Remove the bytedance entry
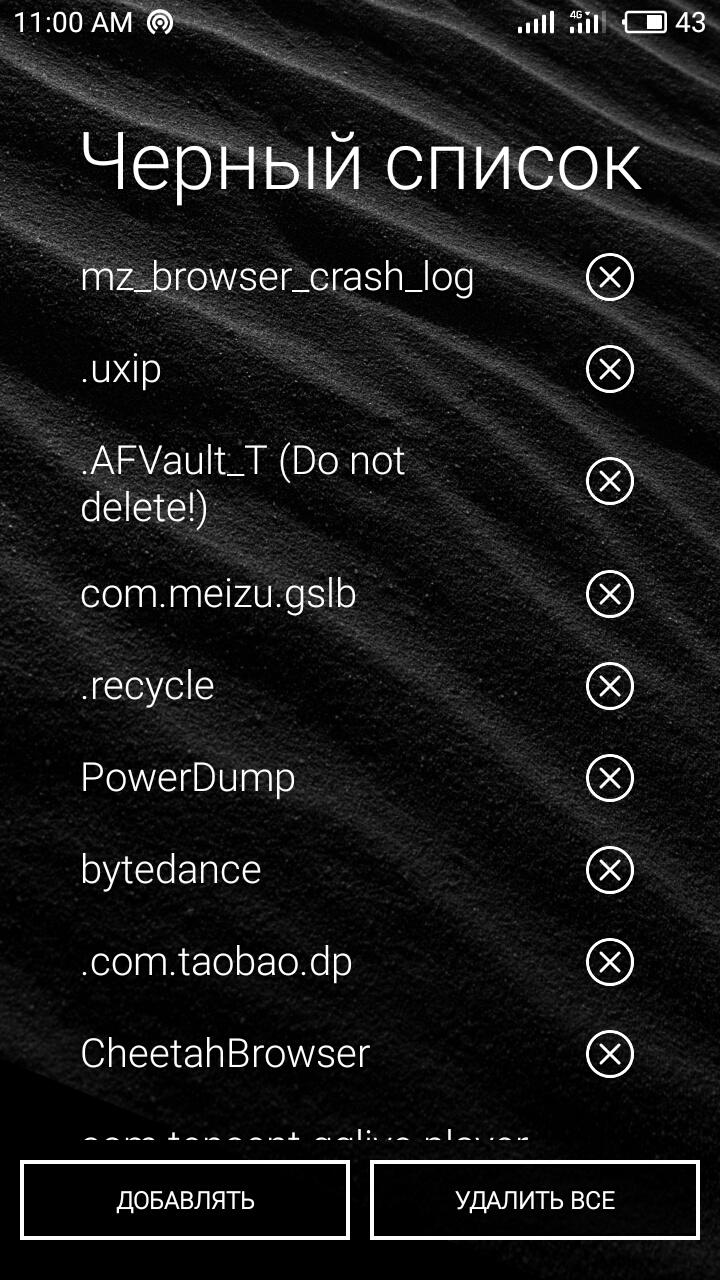This screenshot has height=1280, width=720. [x=609, y=870]
